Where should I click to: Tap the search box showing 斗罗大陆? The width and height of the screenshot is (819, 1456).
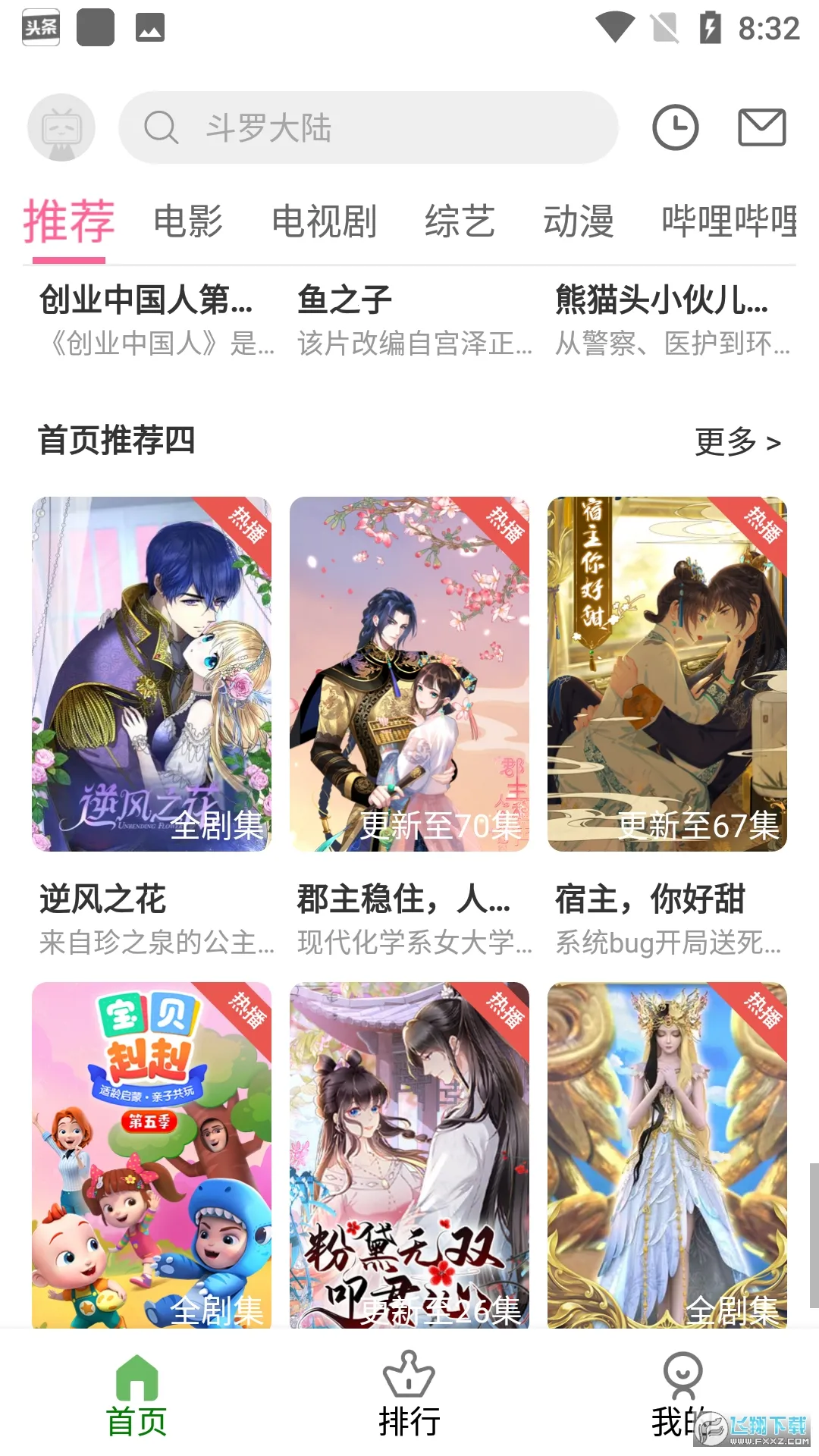[369, 127]
